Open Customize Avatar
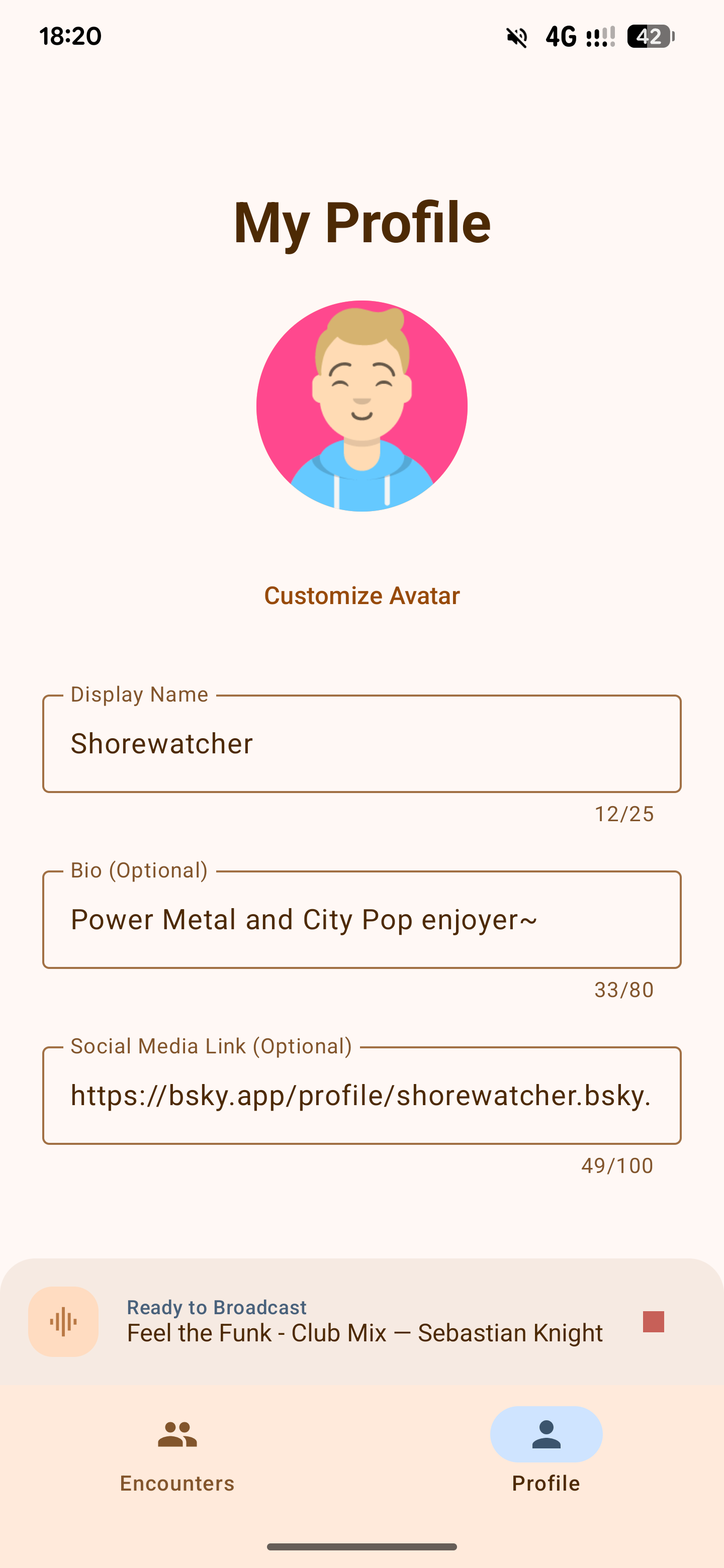The image size is (724, 1568). [361, 596]
